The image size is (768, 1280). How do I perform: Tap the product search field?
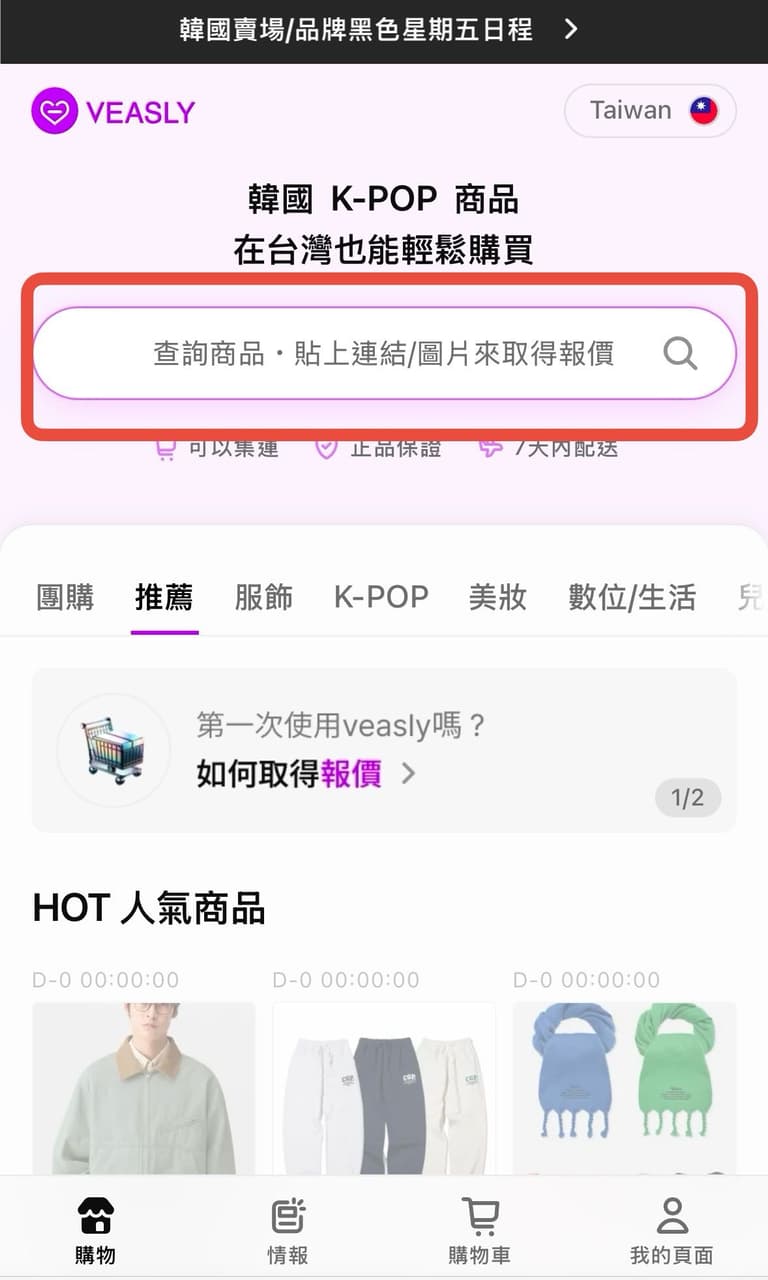(383, 353)
